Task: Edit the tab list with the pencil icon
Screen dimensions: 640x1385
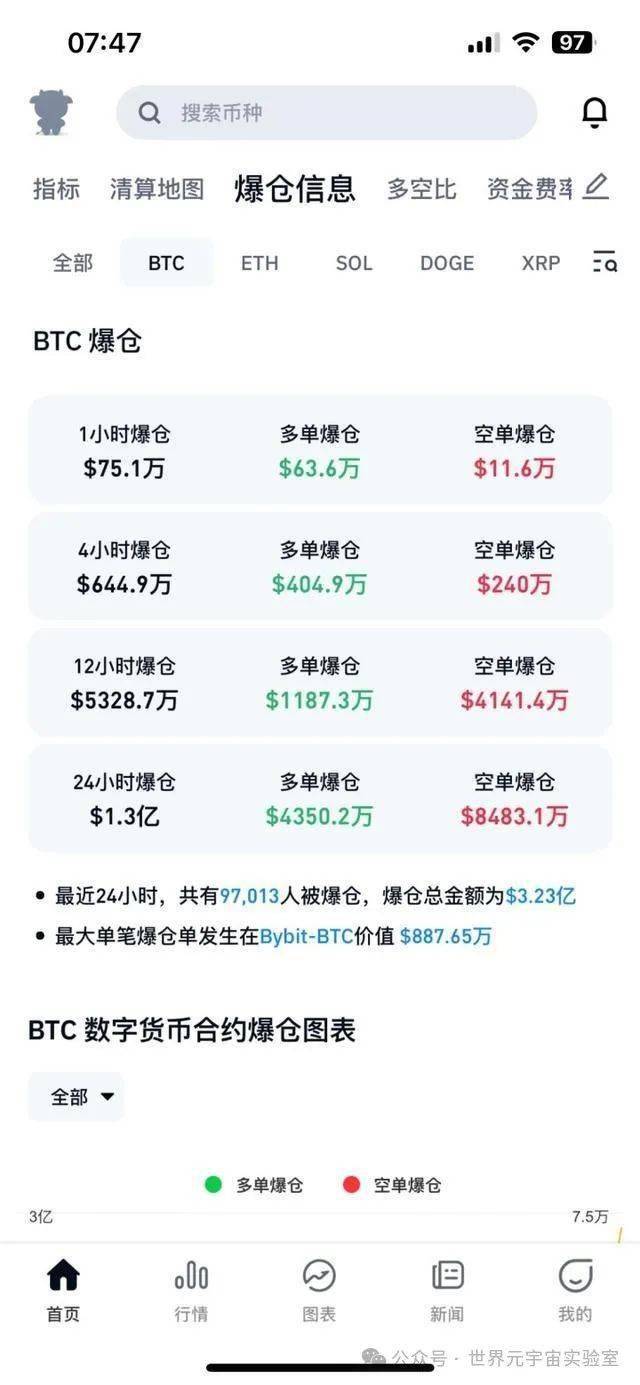Action: (x=596, y=187)
